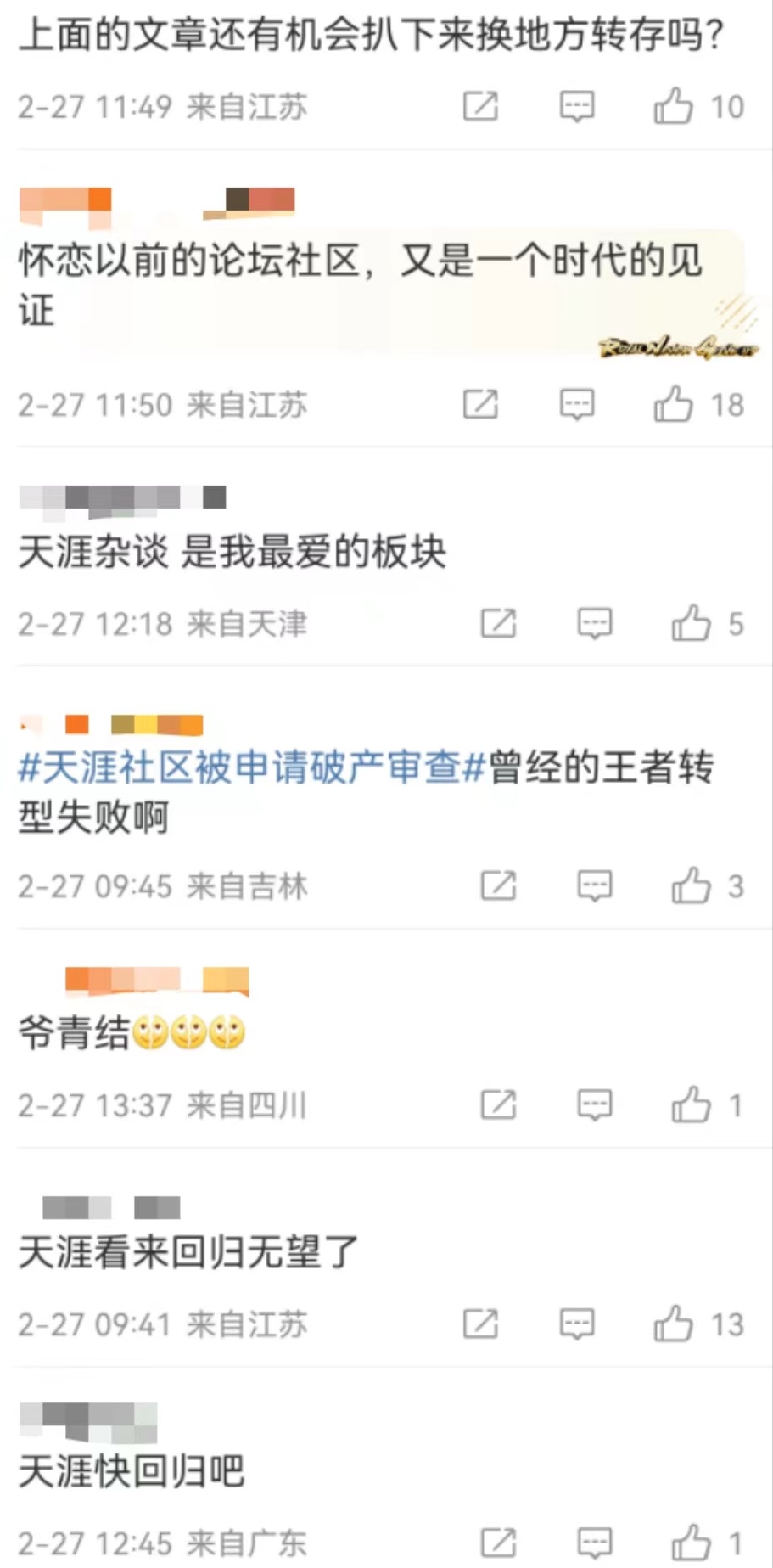Like the comment 爷青结

pyautogui.click(x=691, y=1105)
